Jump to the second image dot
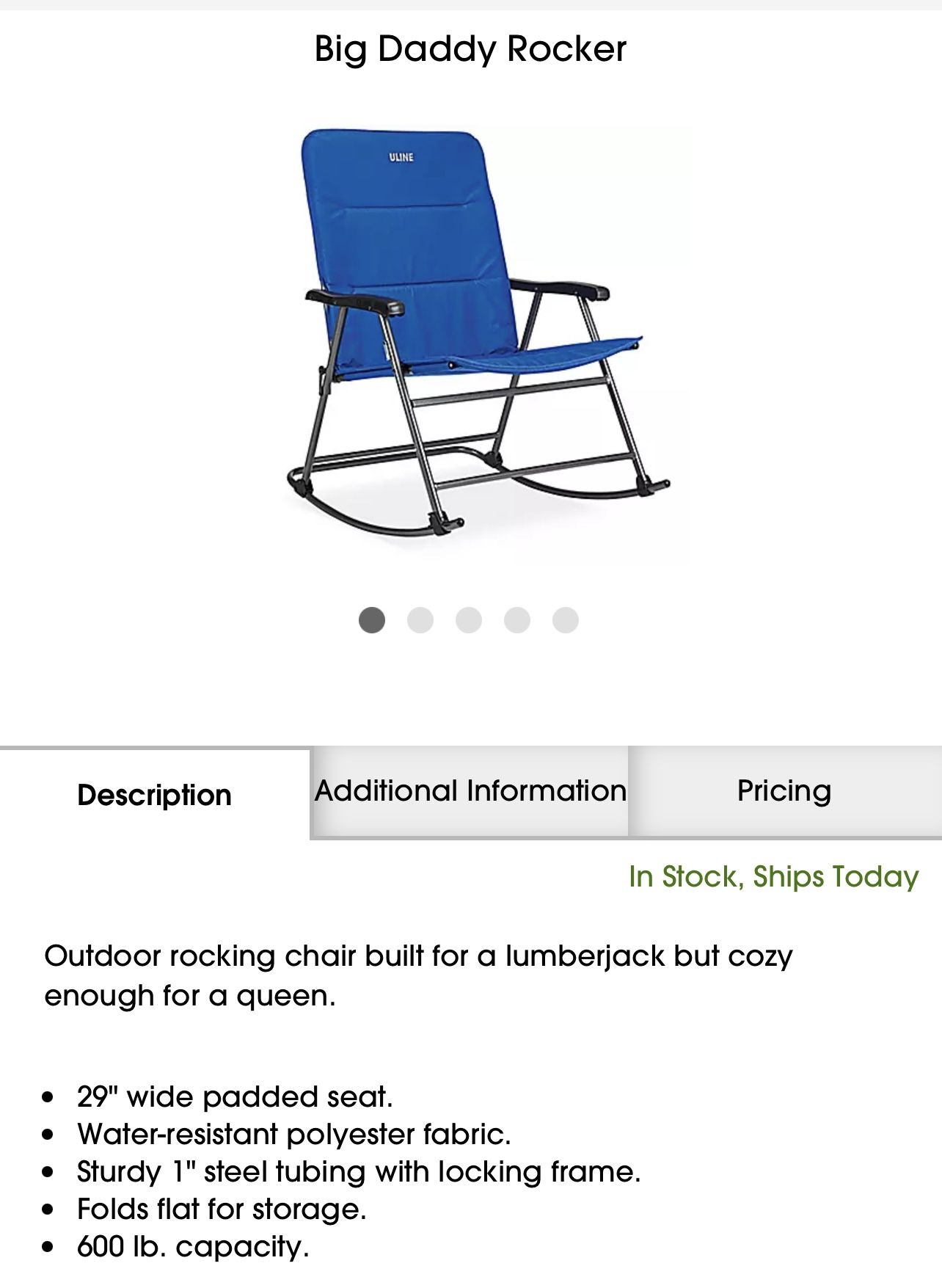 click(420, 620)
